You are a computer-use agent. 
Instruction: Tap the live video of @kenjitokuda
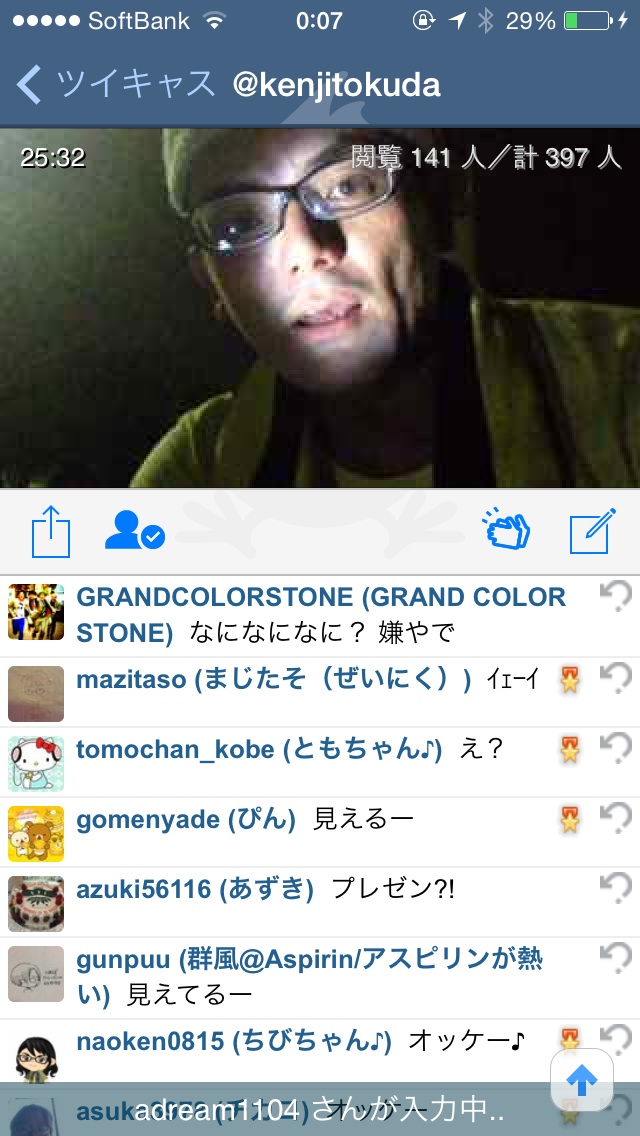[x=320, y=308]
